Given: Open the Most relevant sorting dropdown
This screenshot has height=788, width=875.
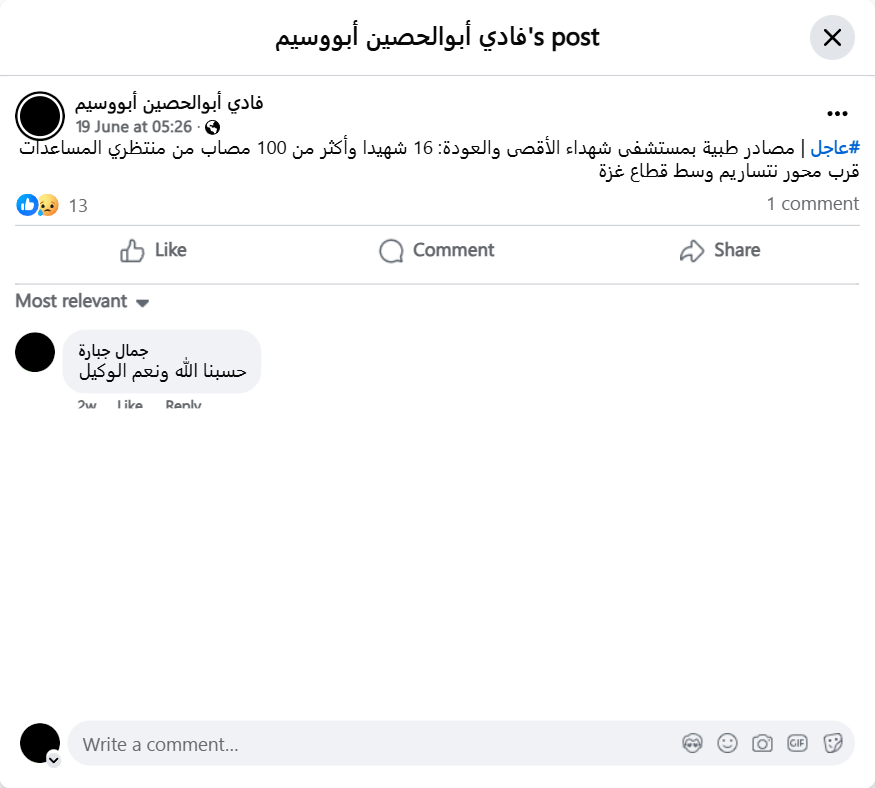Looking at the screenshot, I should click(x=82, y=301).
